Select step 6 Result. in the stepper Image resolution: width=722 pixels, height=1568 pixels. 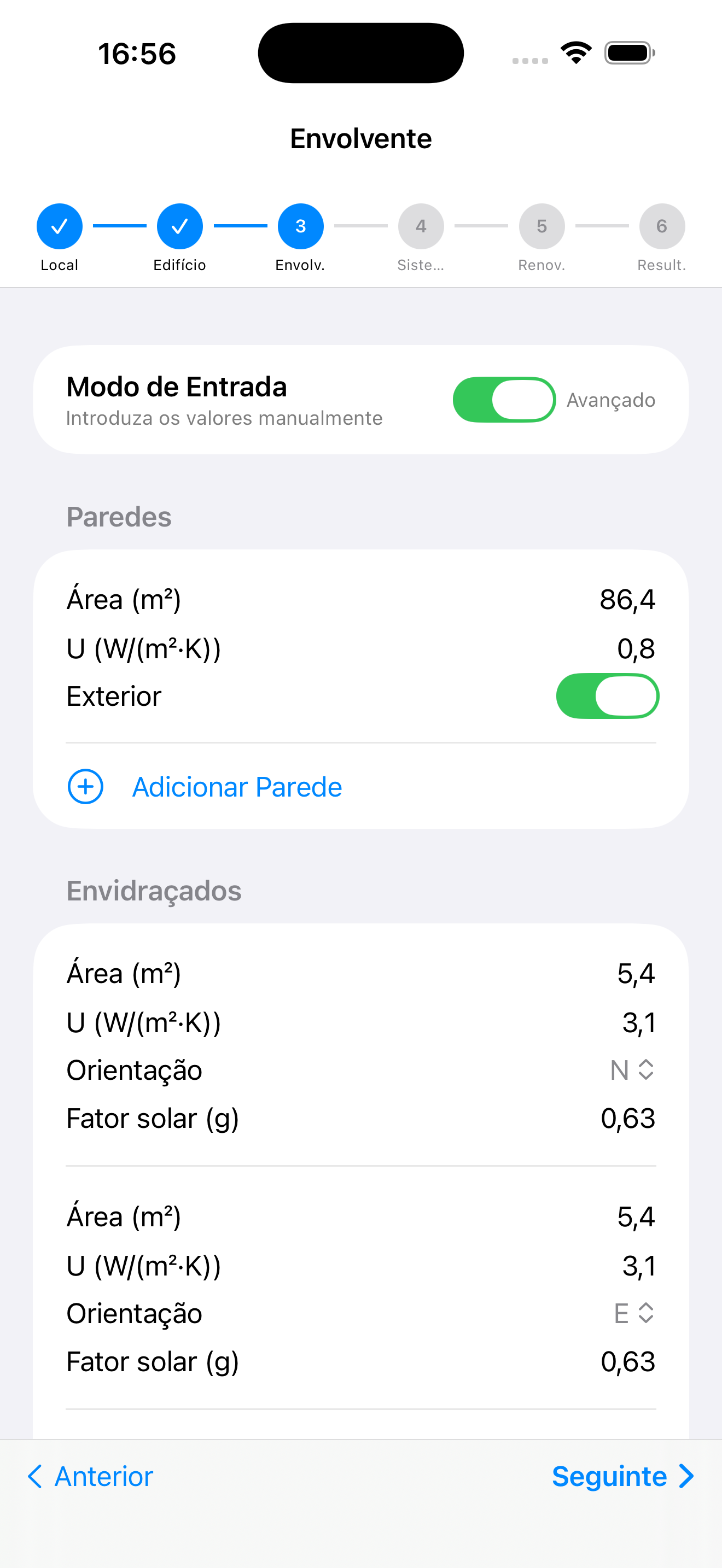[x=662, y=226]
